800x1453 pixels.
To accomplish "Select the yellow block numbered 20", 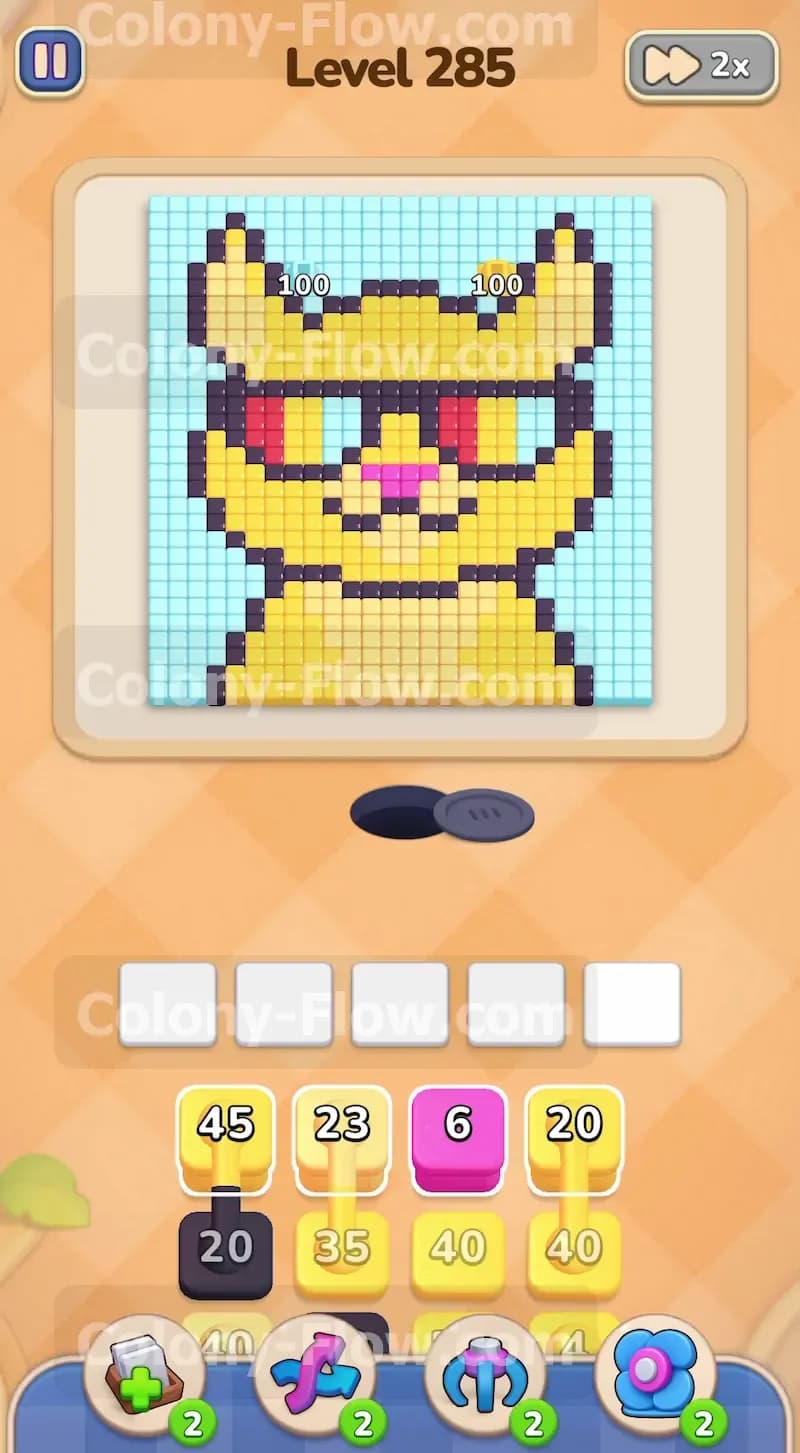I will 574,1138.
